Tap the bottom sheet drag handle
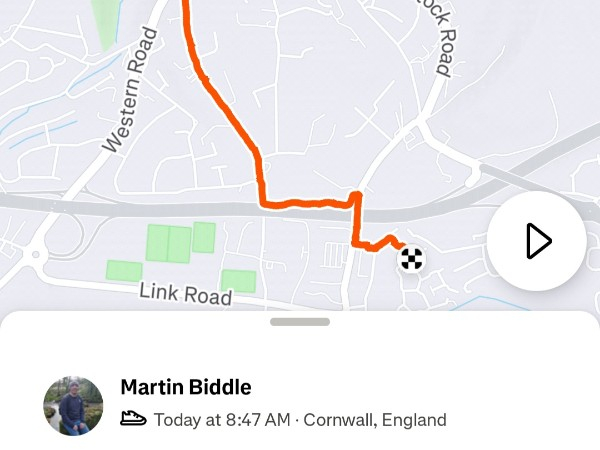The width and height of the screenshot is (600, 450). coord(300,322)
